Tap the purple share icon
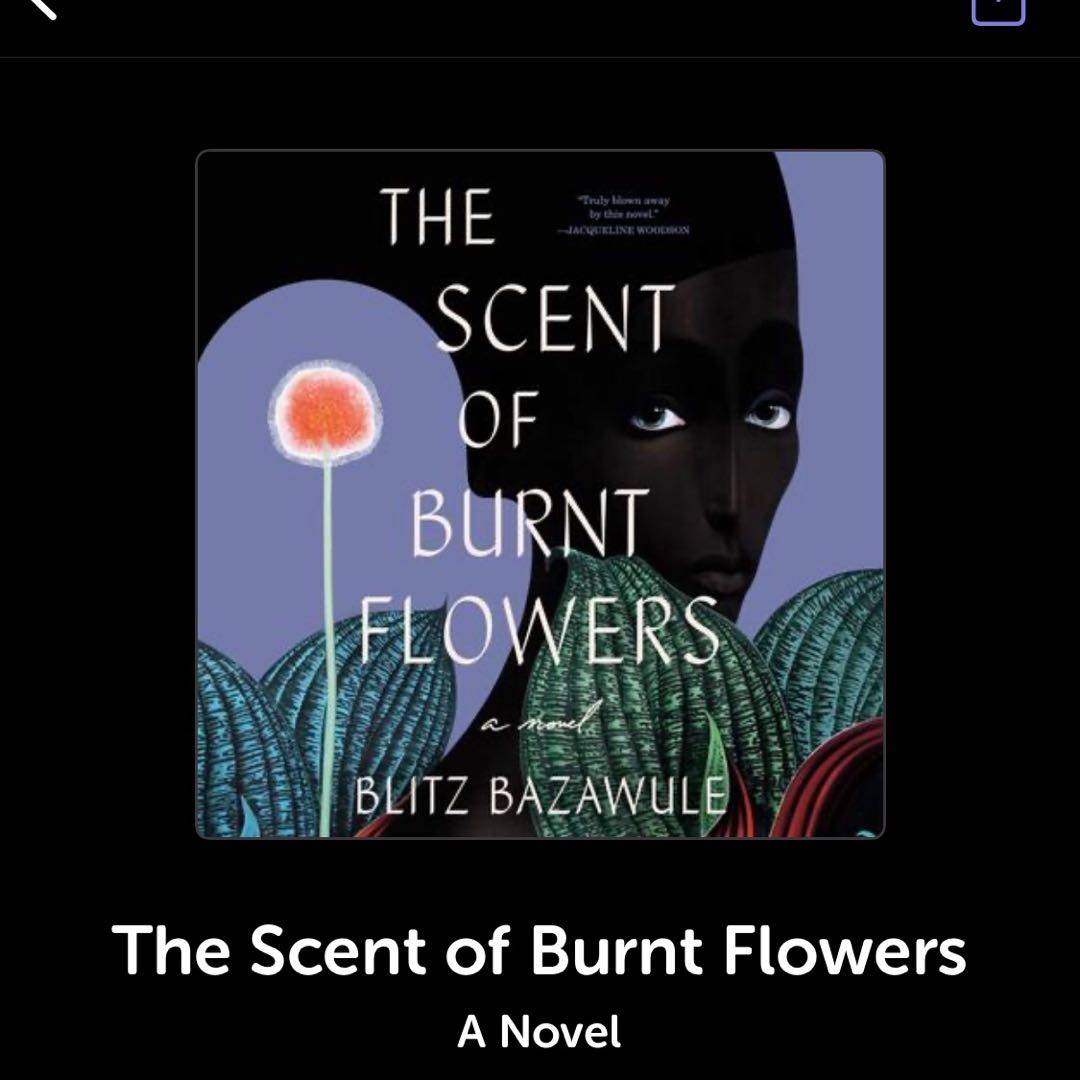This screenshot has height=1080, width=1080. [x=998, y=8]
